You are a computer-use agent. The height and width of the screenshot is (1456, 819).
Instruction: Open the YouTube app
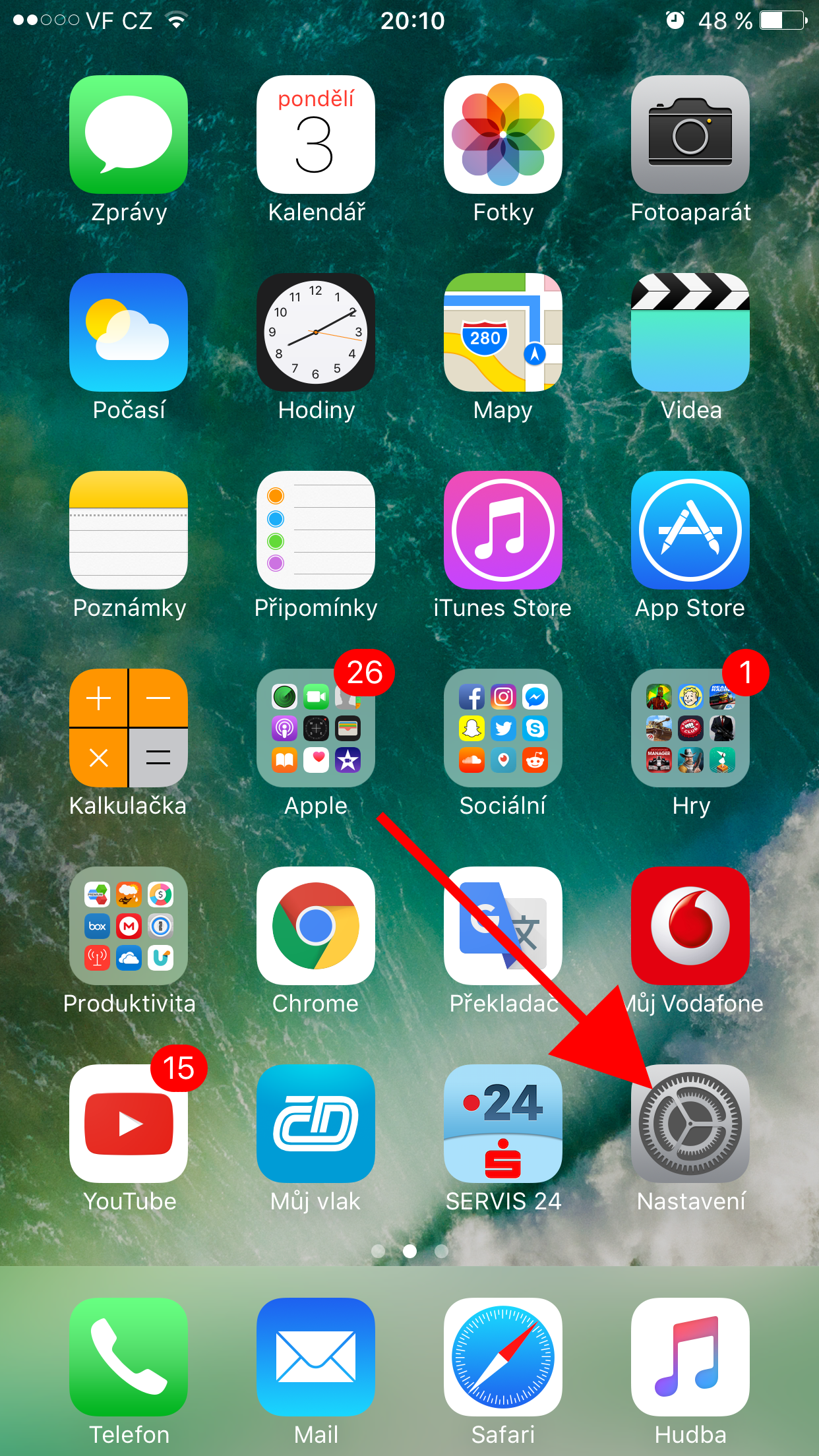point(129,1123)
